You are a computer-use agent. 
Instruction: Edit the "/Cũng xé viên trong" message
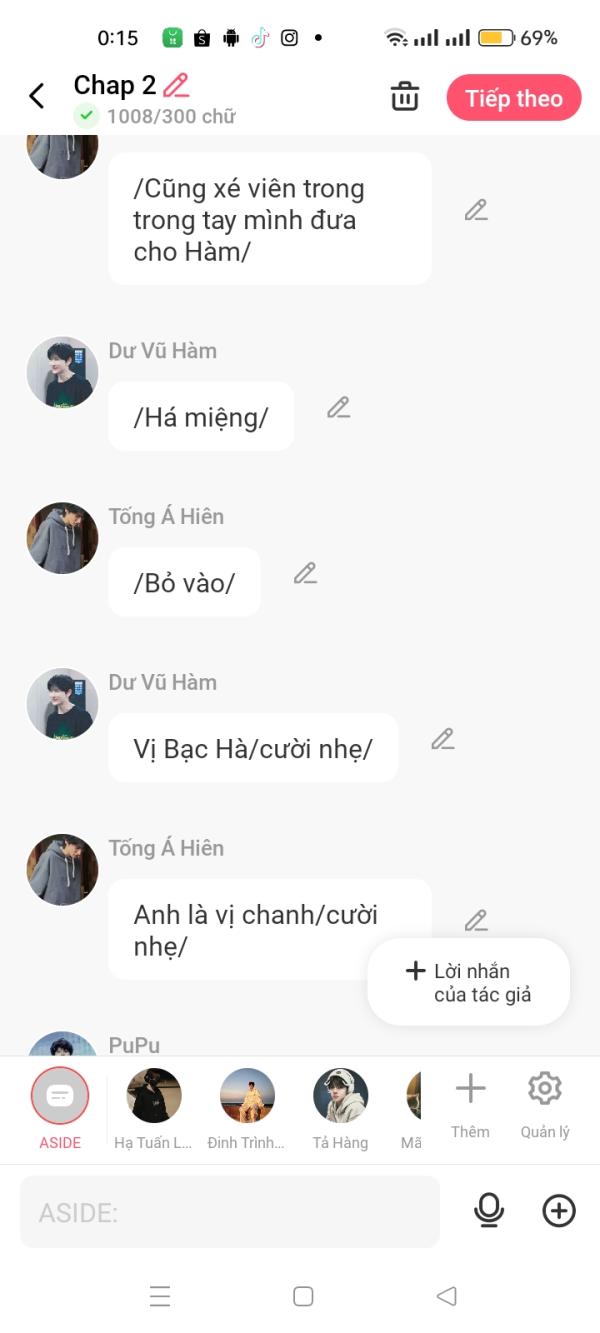[476, 210]
